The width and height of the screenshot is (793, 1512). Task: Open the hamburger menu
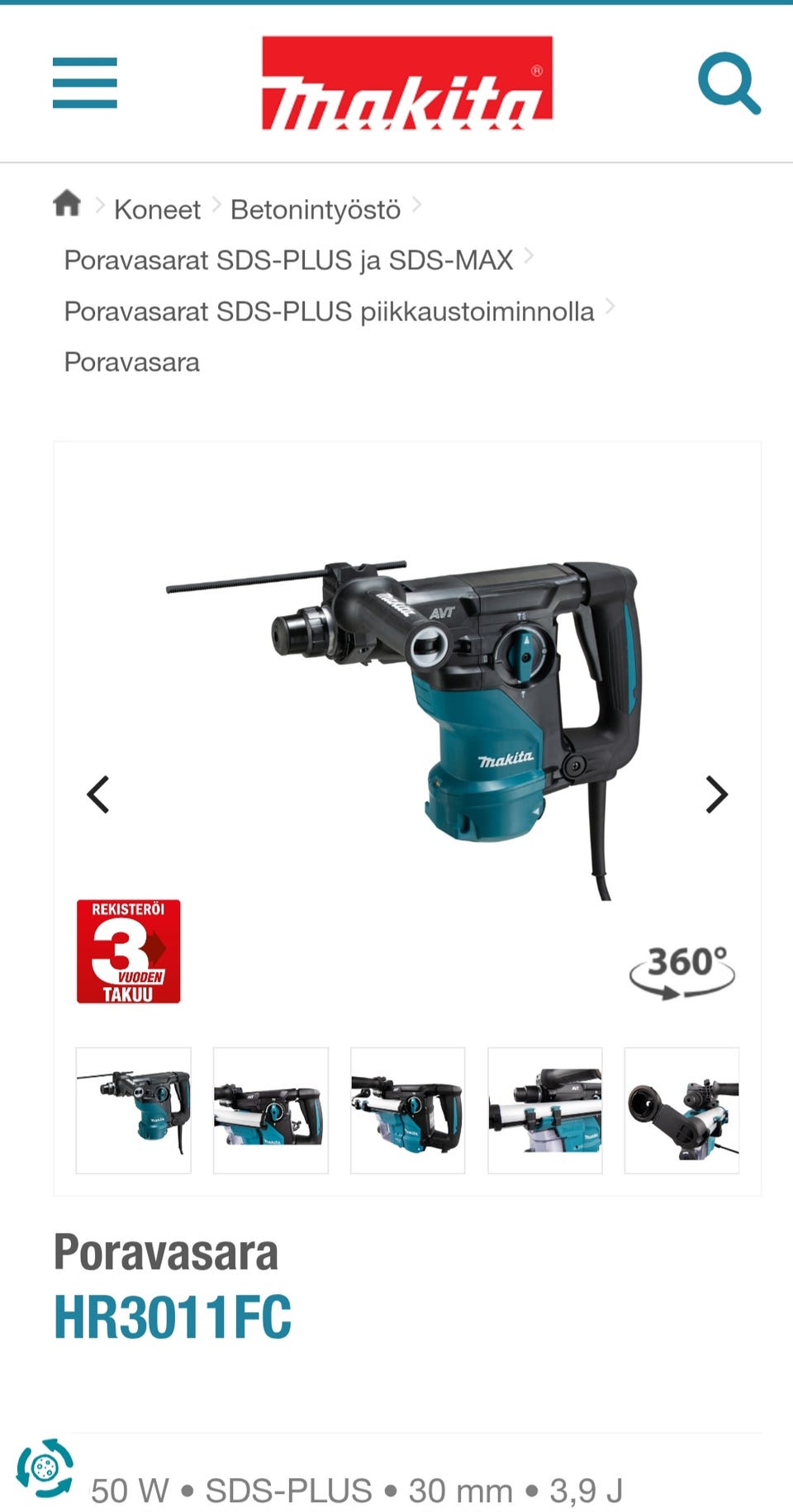[84, 83]
